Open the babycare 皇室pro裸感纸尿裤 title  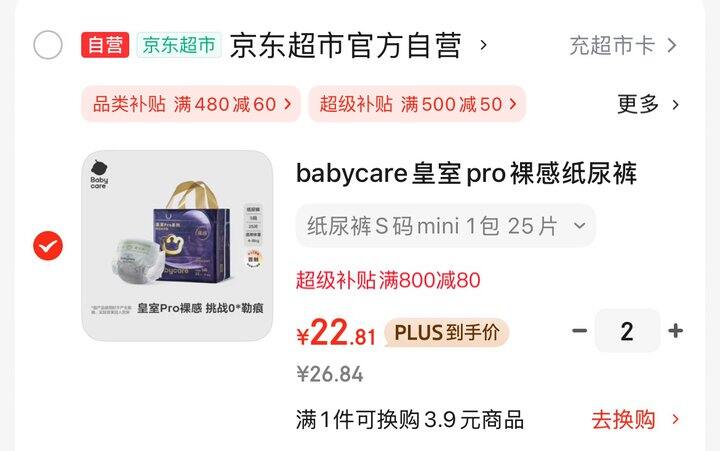coord(466,174)
